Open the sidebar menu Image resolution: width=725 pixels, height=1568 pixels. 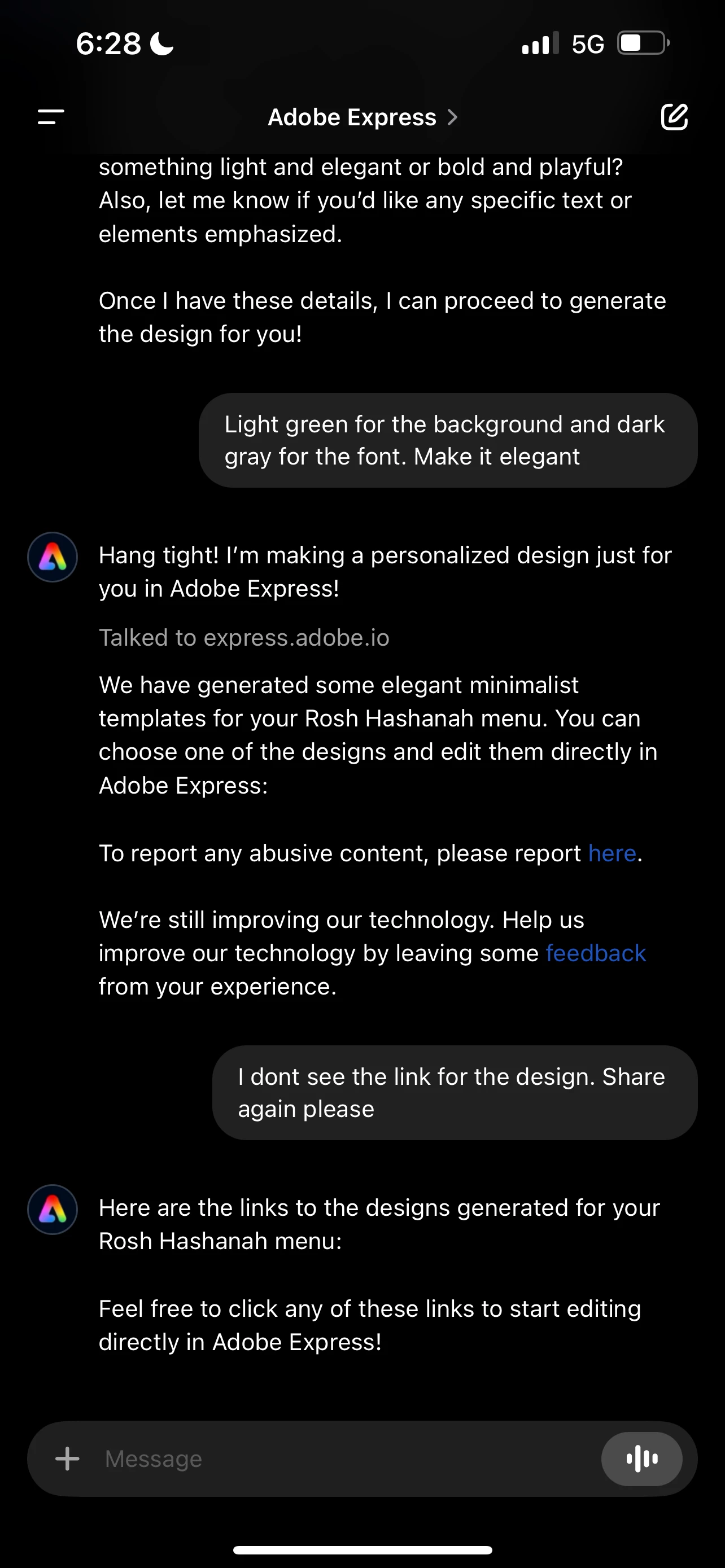tap(51, 117)
